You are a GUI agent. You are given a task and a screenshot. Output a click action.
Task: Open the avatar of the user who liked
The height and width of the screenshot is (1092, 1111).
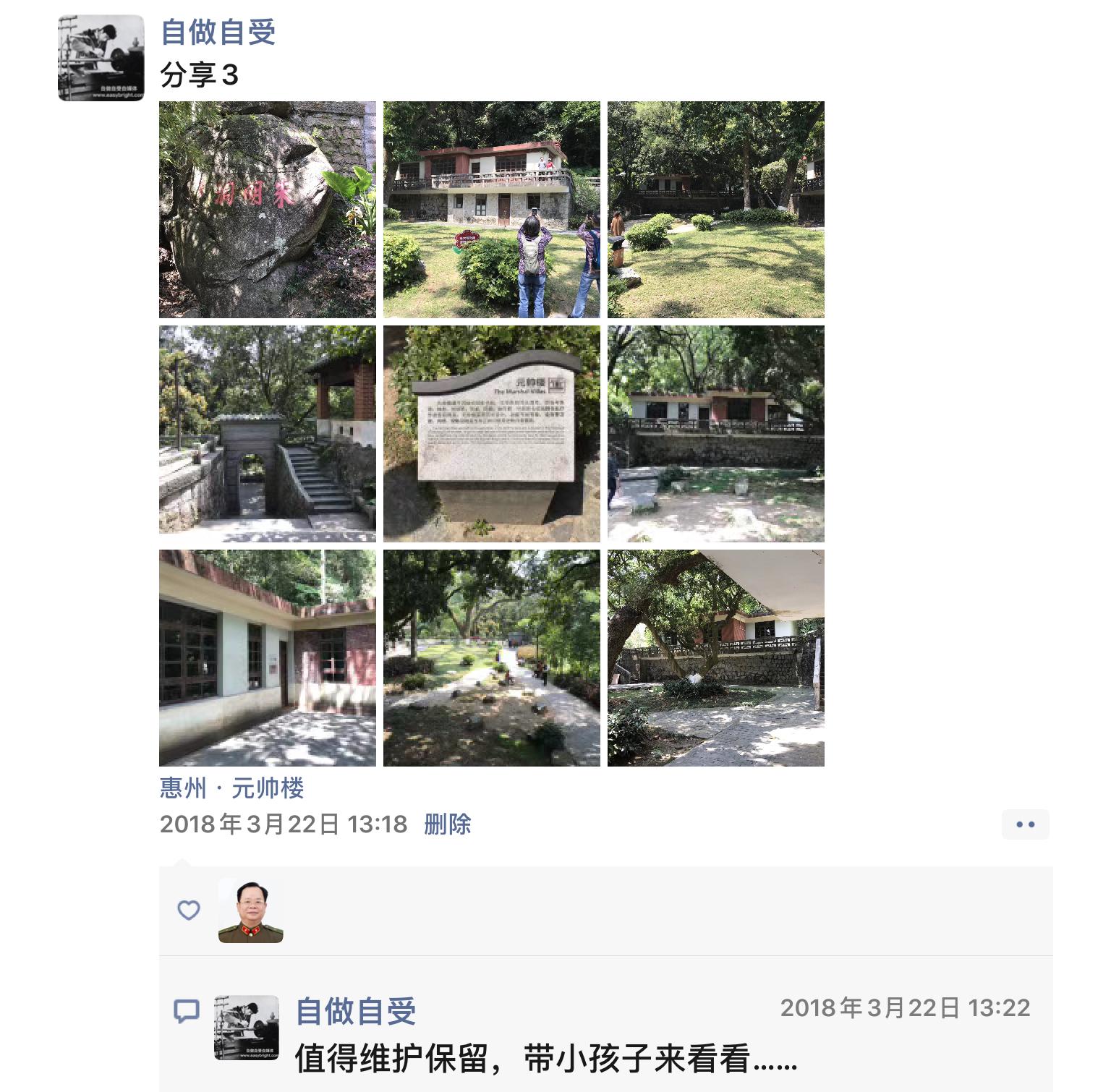coord(250,910)
